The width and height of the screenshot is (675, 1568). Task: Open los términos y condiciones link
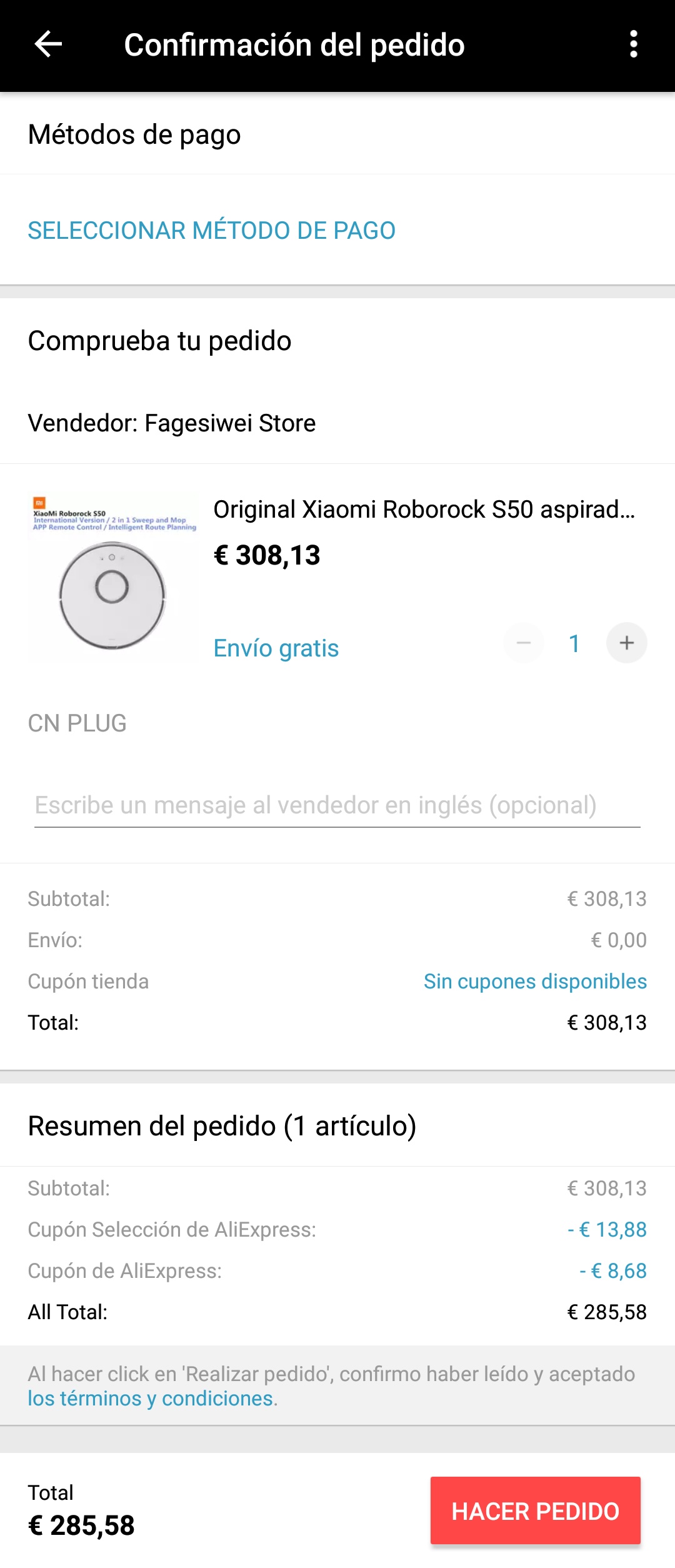(152, 1398)
